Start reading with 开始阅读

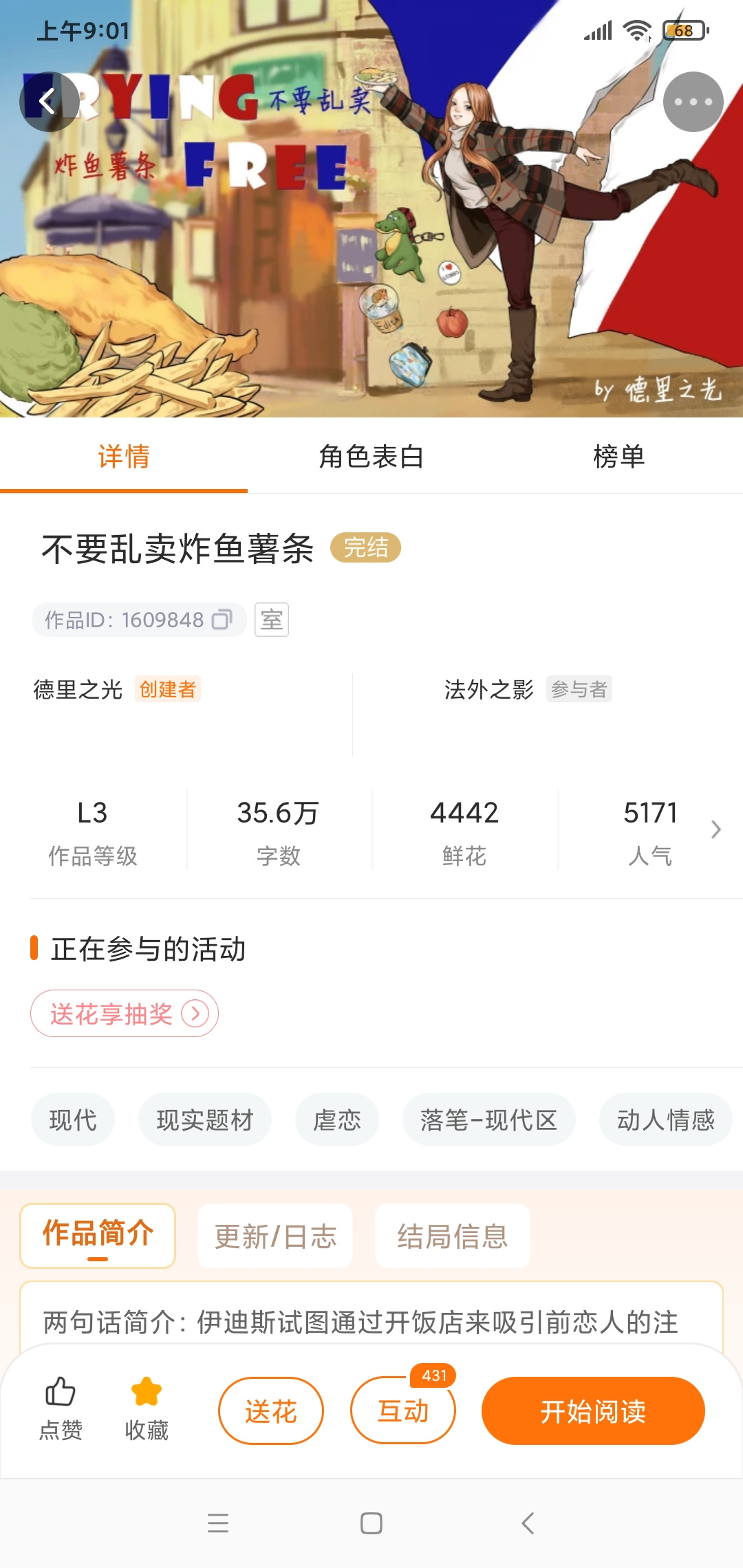tap(593, 1411)
